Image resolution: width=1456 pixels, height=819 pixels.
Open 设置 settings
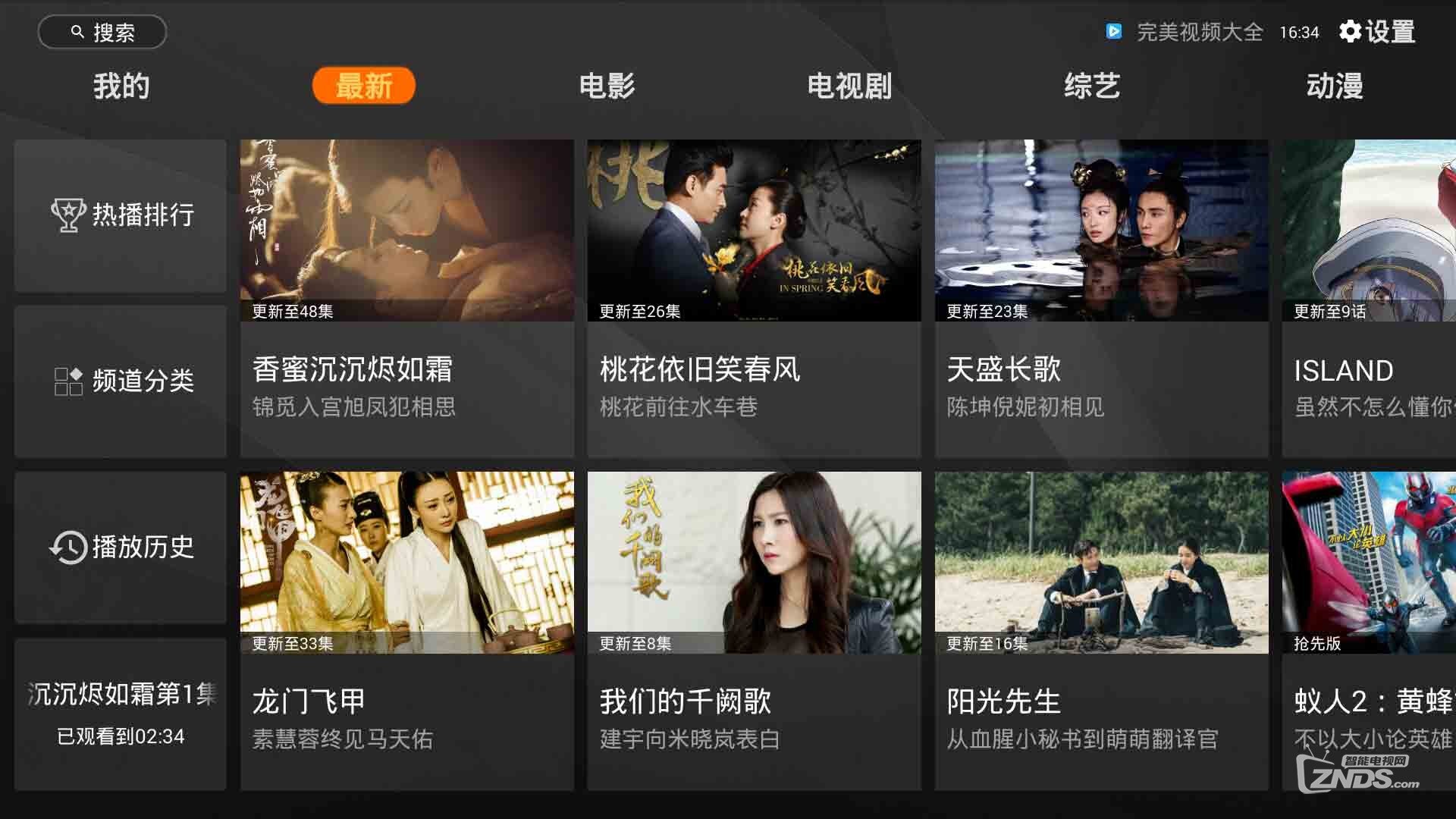(1377, 32)
